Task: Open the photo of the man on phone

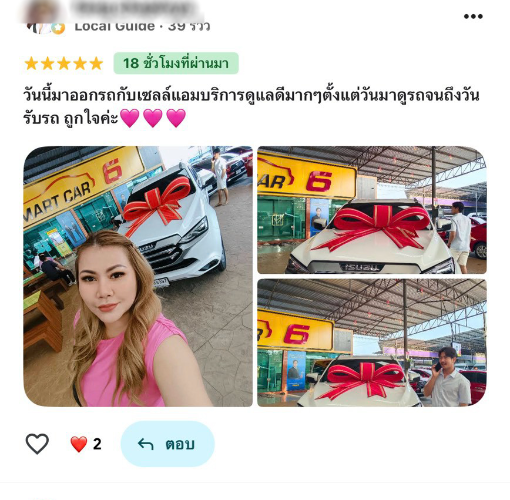Action: [372, 343]
